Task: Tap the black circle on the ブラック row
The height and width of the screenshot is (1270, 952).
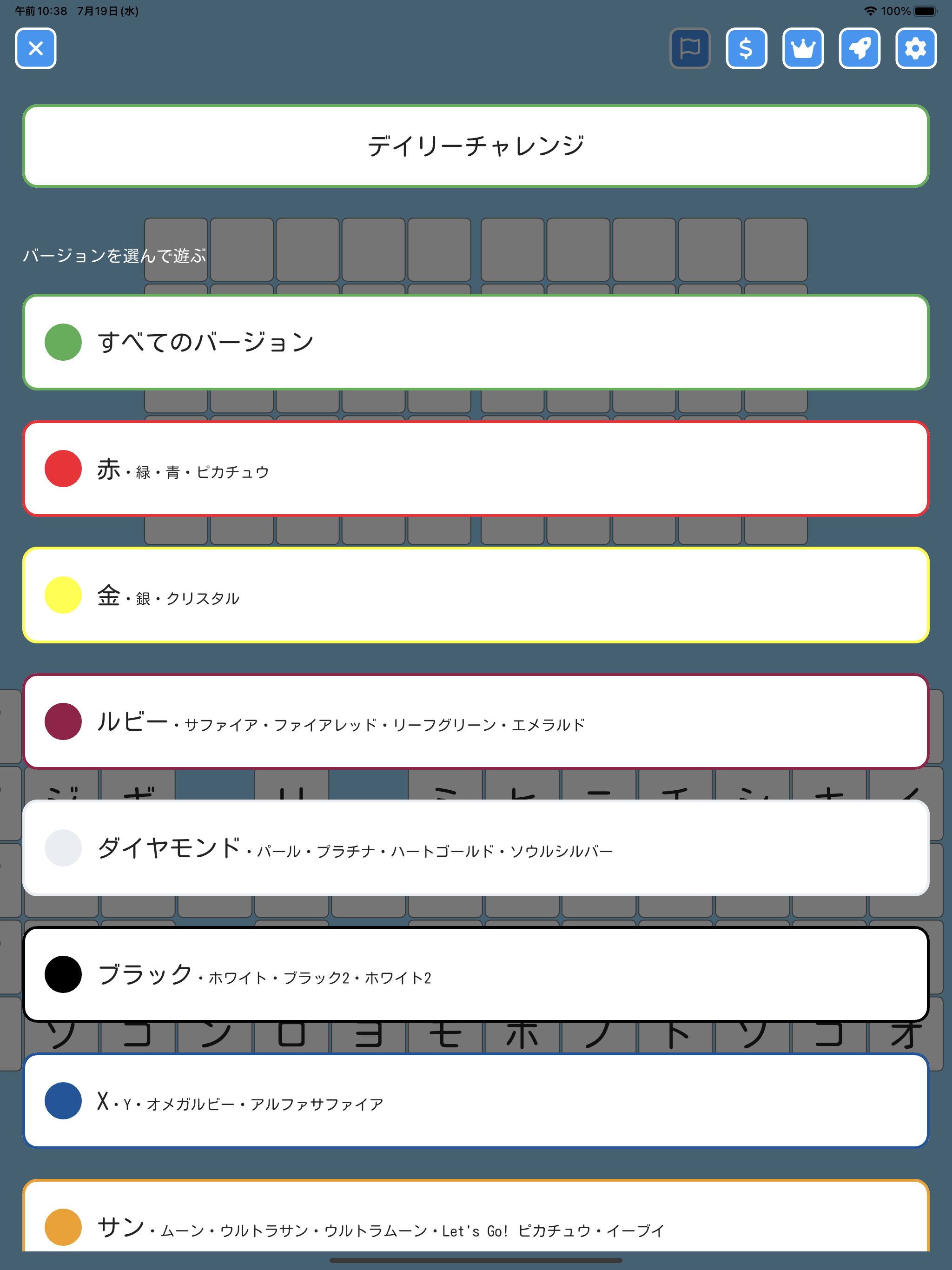Action: (63, 974)
